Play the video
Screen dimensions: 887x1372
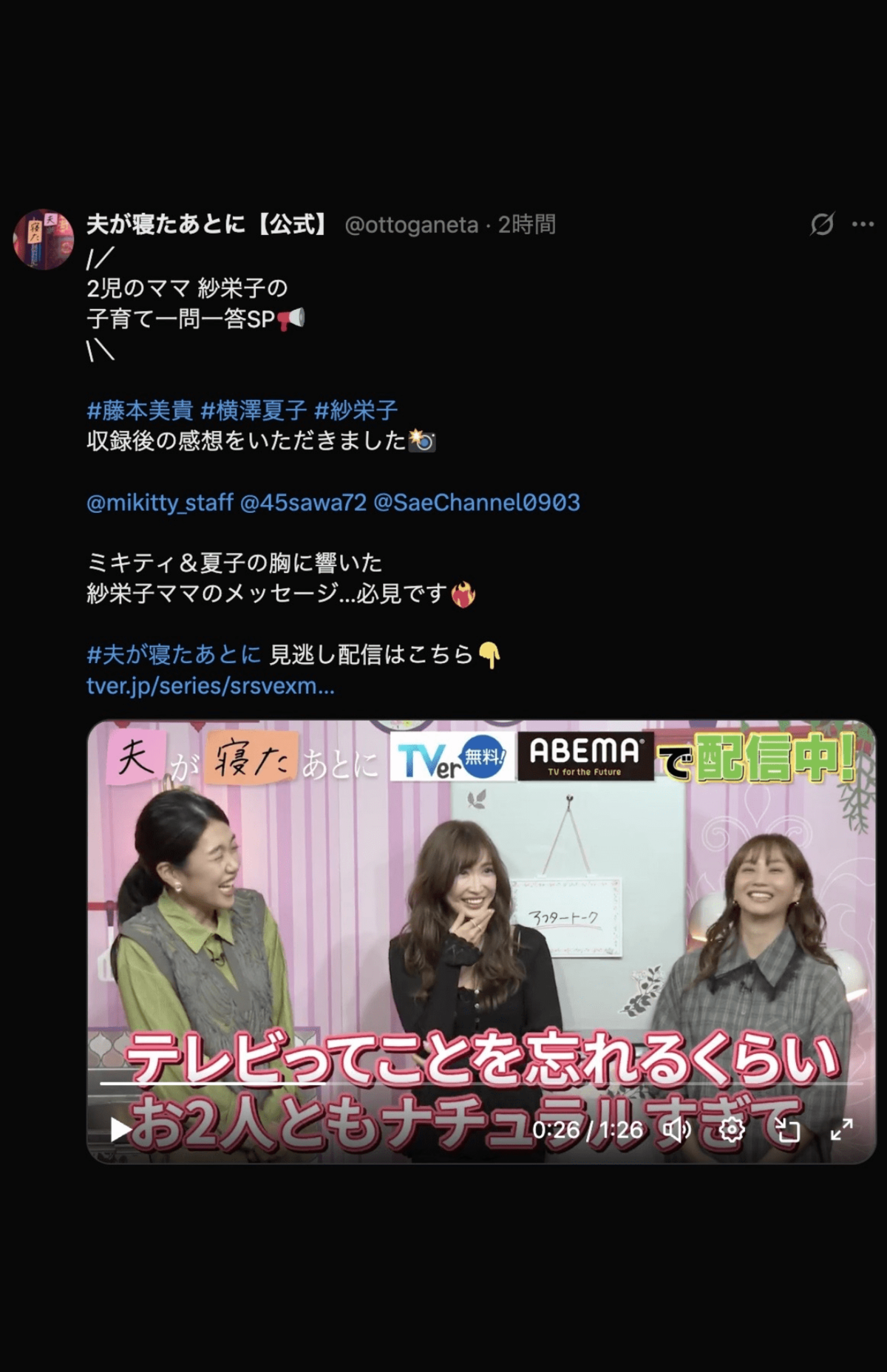[120, 1130]
